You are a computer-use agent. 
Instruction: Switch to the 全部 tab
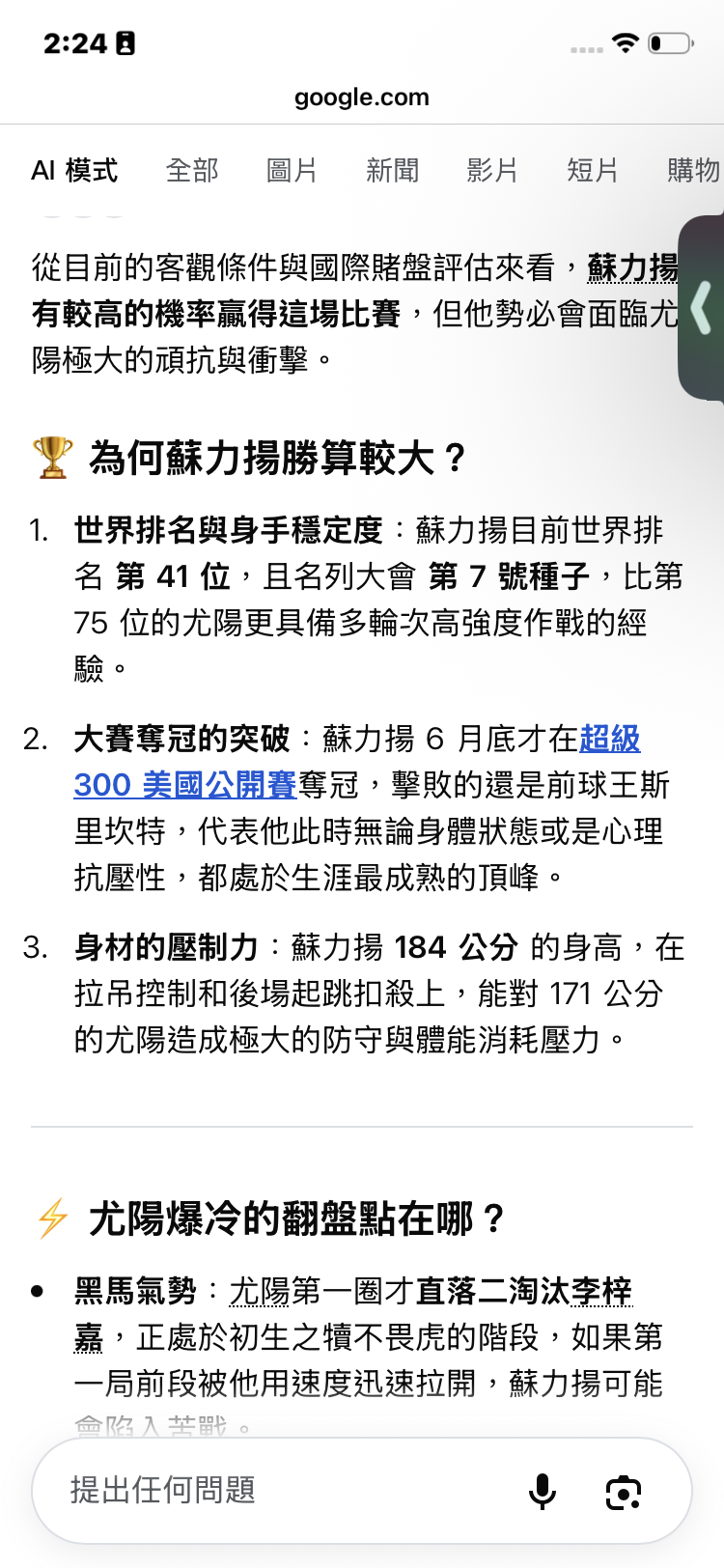tap(192, 171)
